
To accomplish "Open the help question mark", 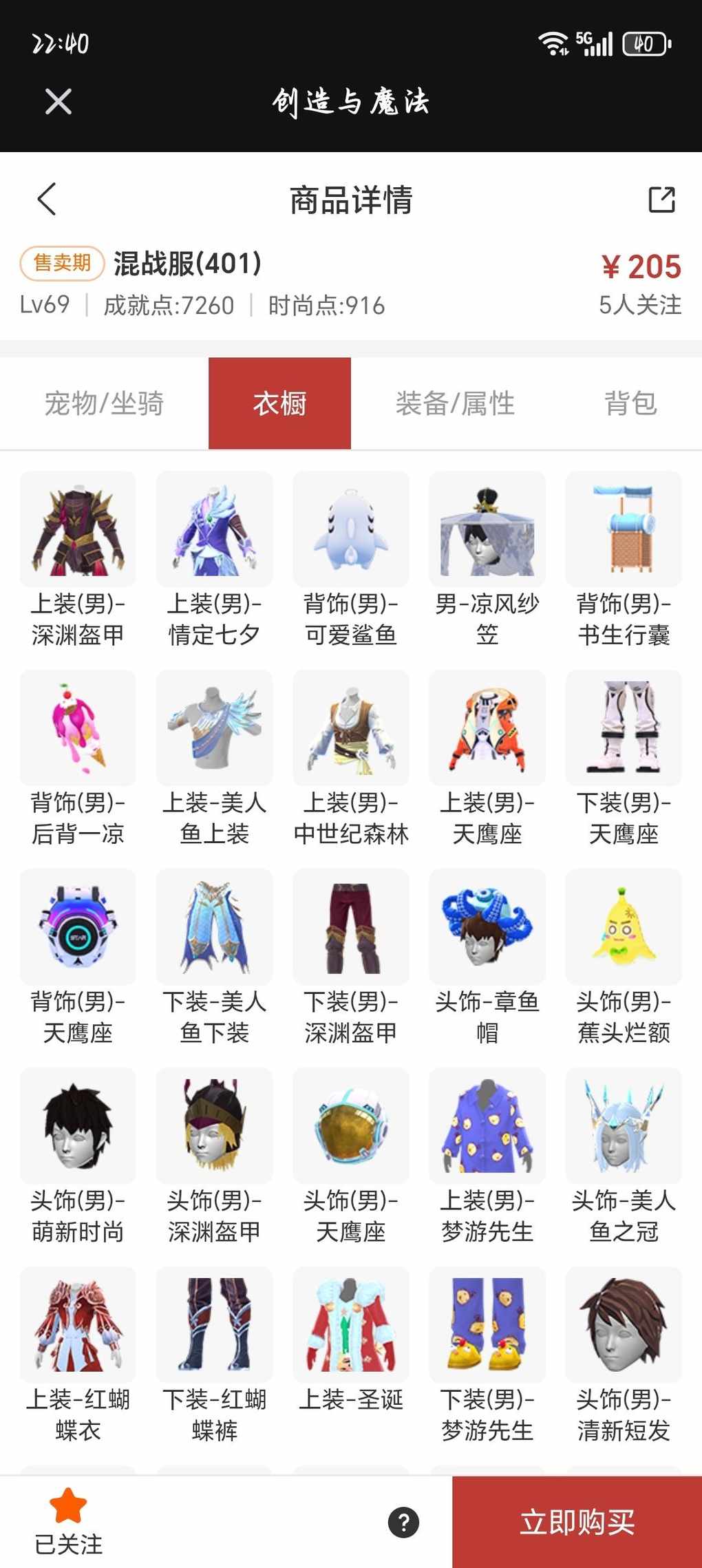I will (403, 1522).
